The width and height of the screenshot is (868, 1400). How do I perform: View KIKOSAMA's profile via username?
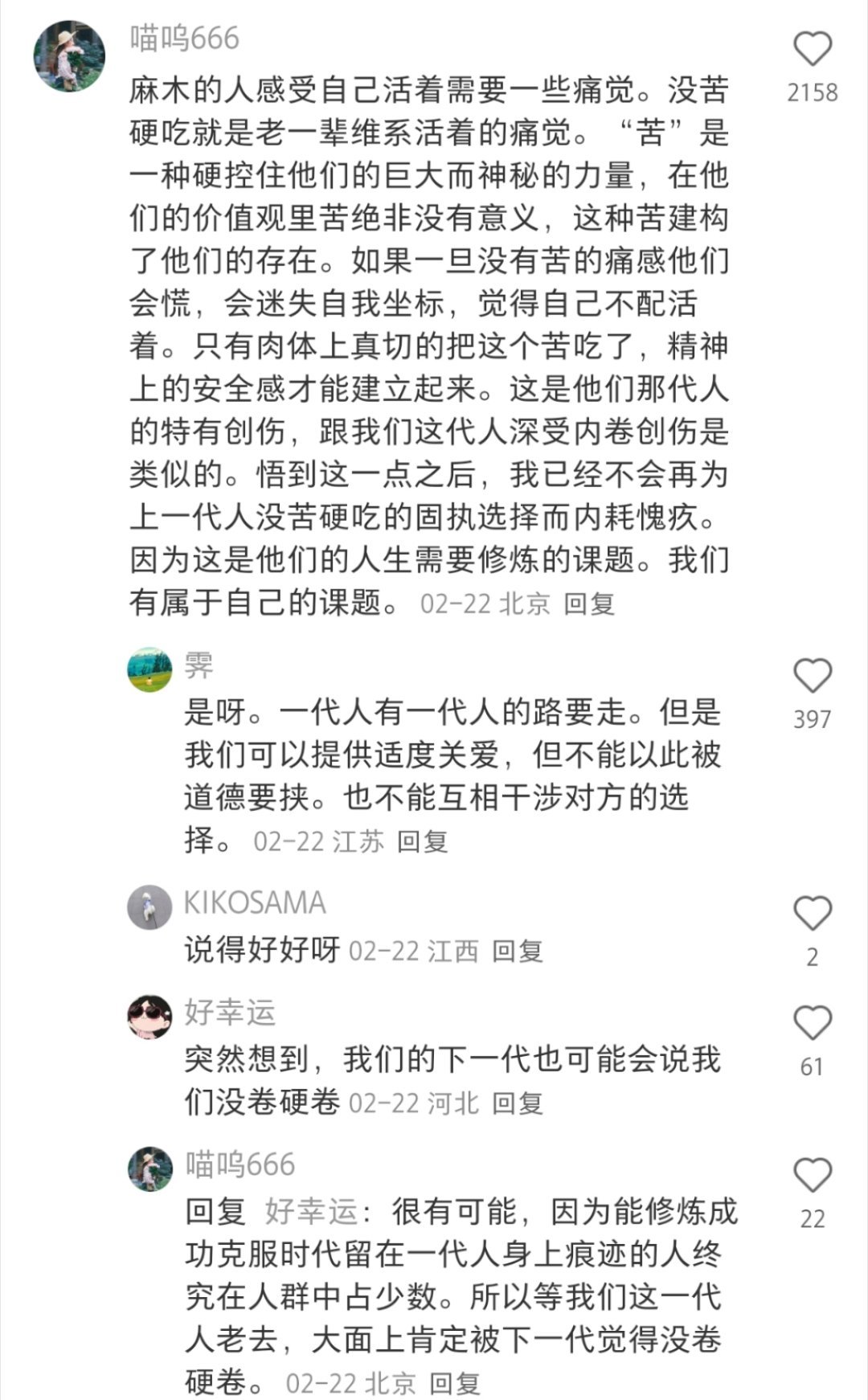tap(255, 903)
